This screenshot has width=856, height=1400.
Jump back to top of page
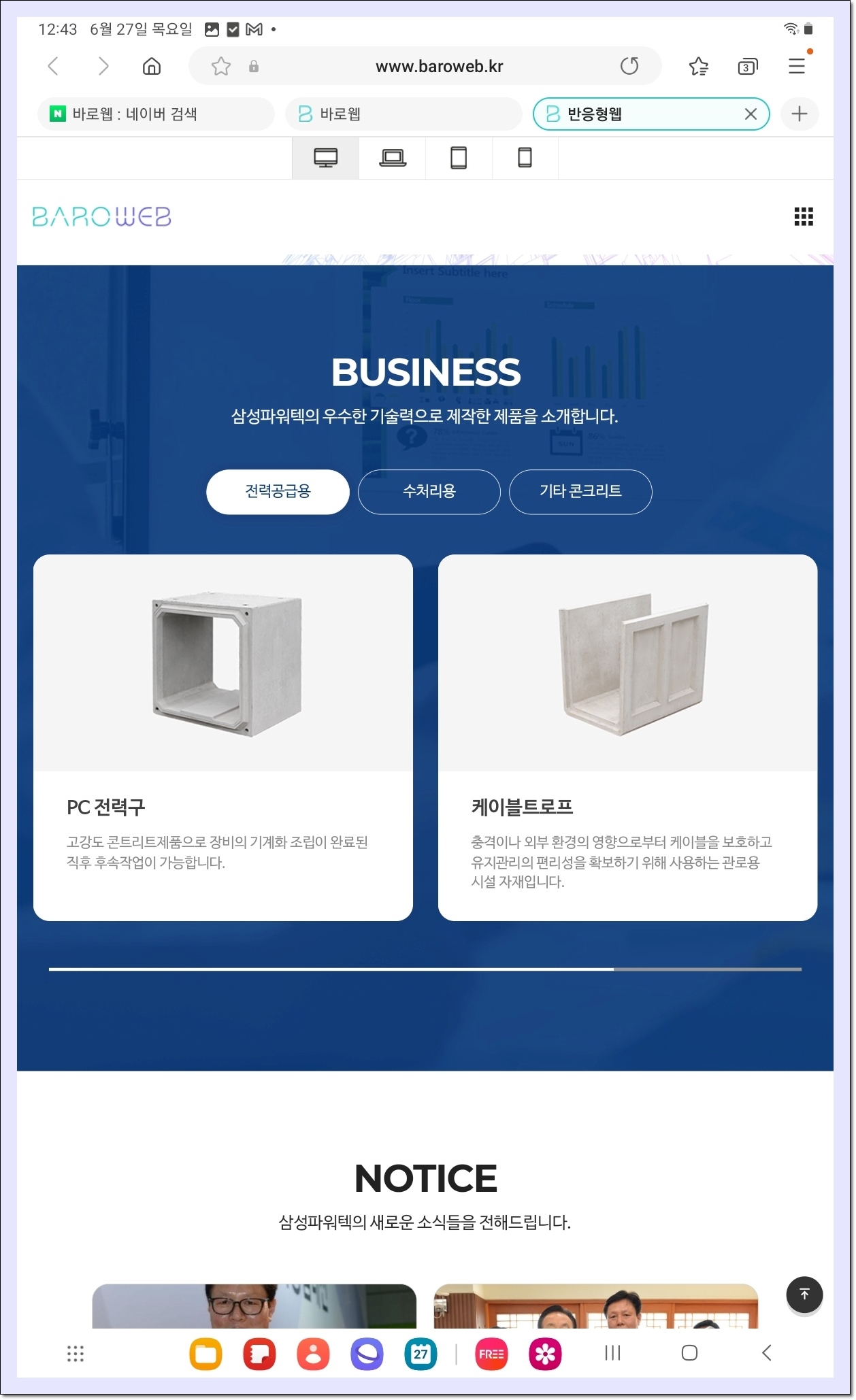click(804, 1294)
